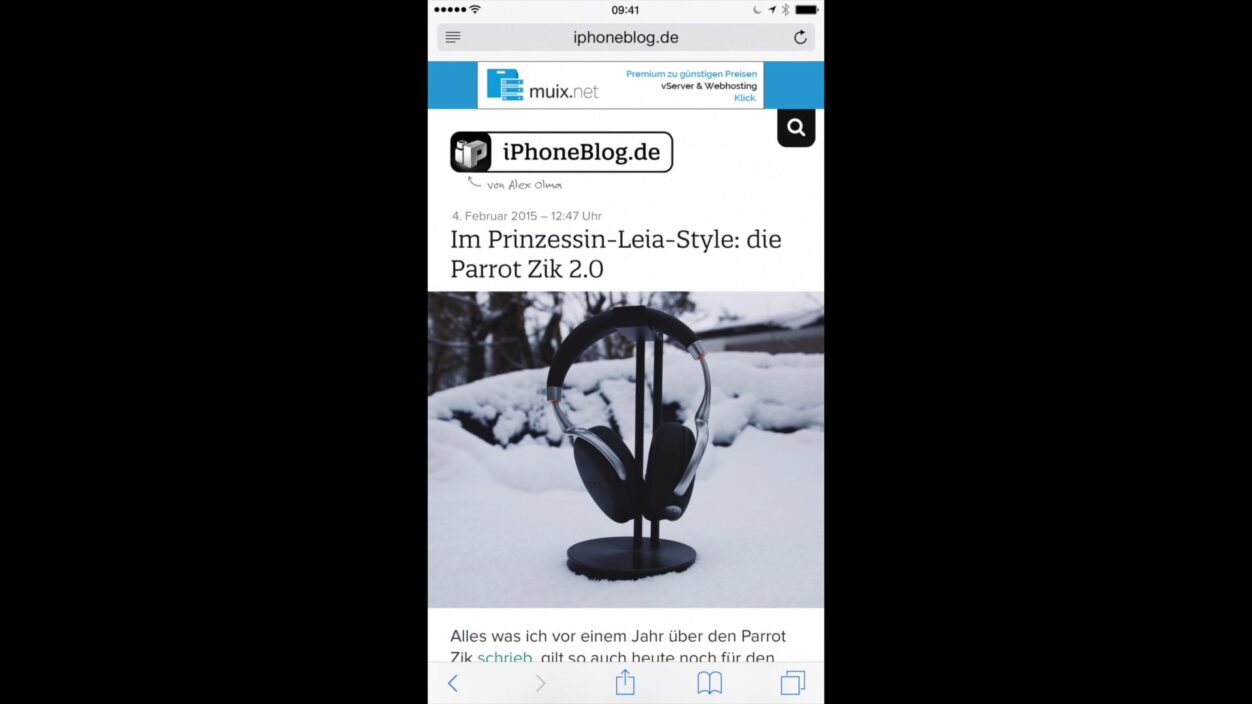Open the muix.net ad banner
The width and height of the screenshot is (1252, 704).
pos(620,85)
